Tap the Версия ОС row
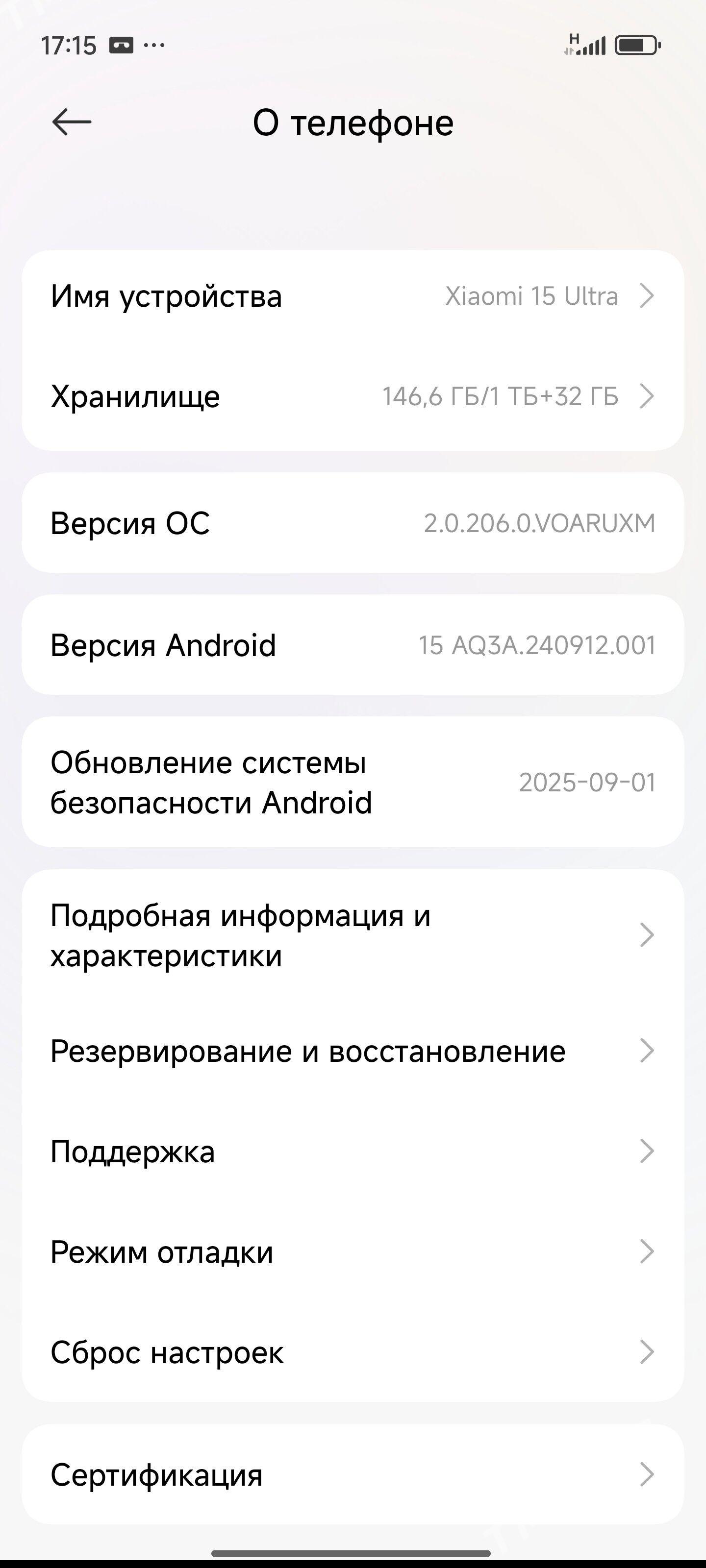The height and width of the screenshot is (1568, 706). [x=353, y=523]
